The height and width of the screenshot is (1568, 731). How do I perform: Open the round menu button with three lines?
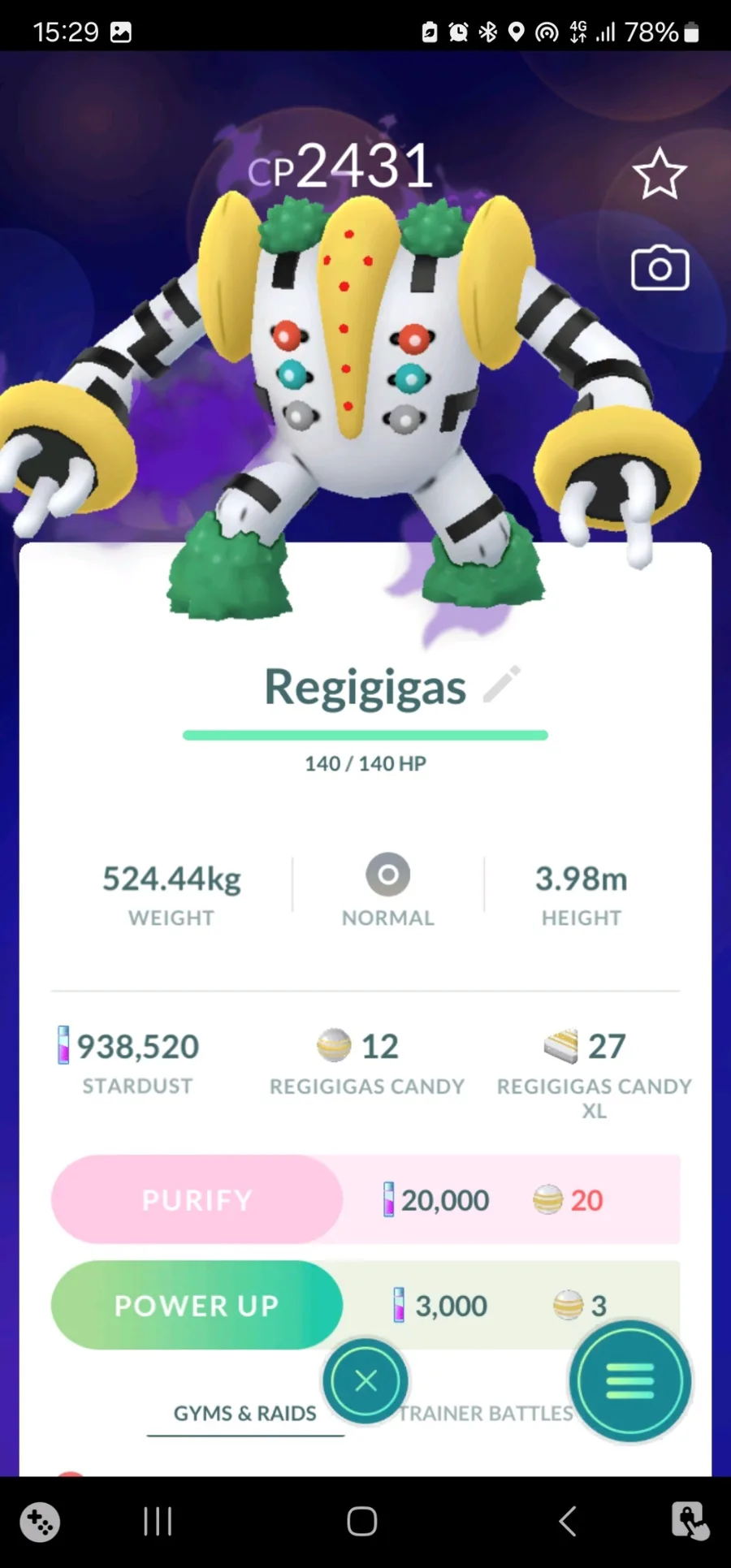[x=630, y=1380]
